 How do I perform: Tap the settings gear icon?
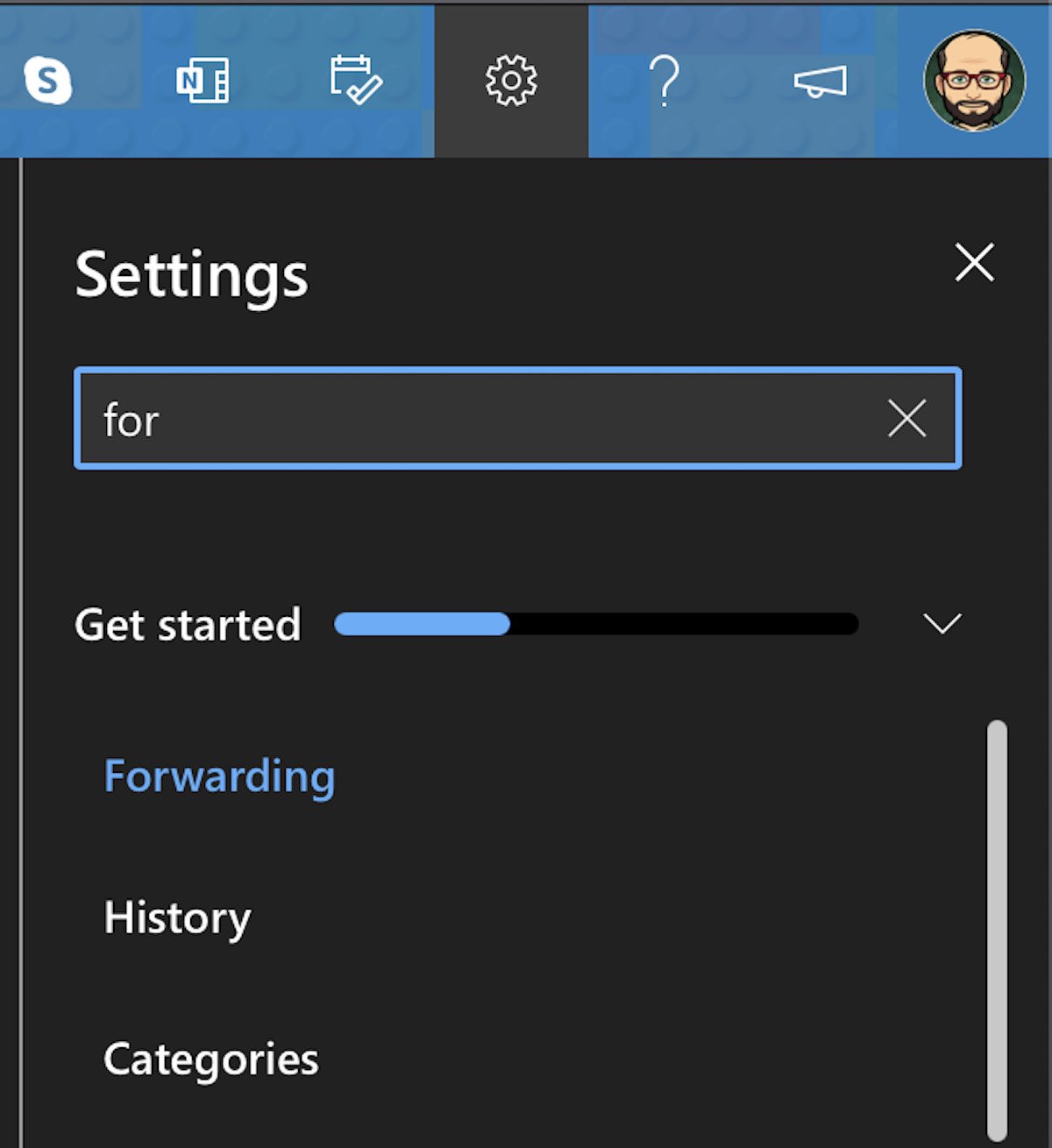pos(511,81)
